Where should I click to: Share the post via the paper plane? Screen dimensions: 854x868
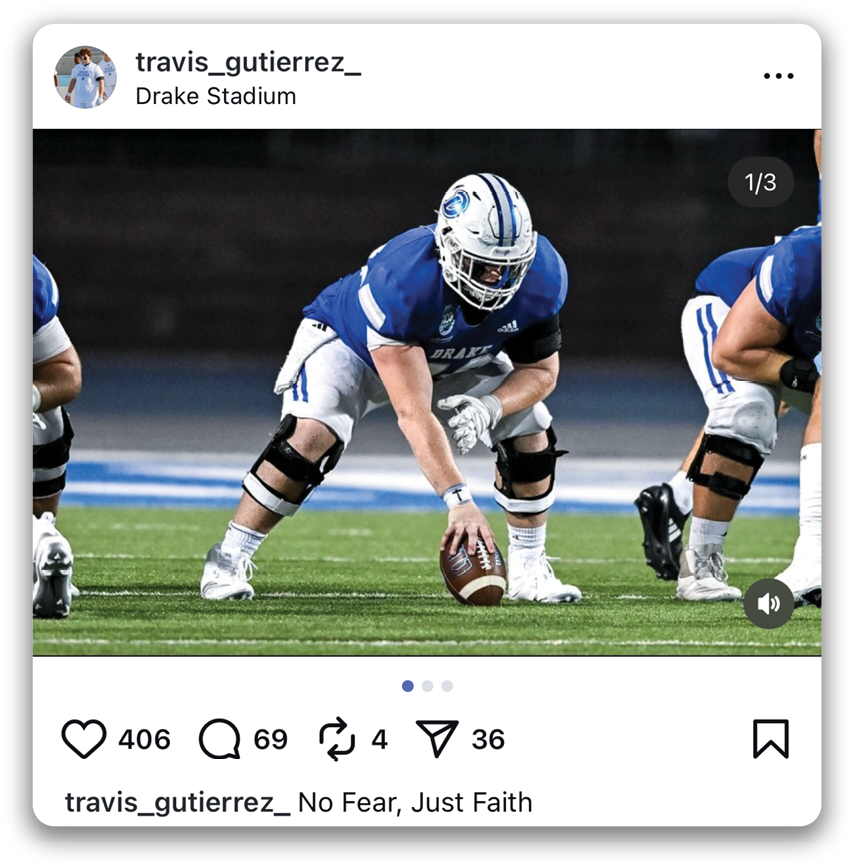click(x=437, y=739)
